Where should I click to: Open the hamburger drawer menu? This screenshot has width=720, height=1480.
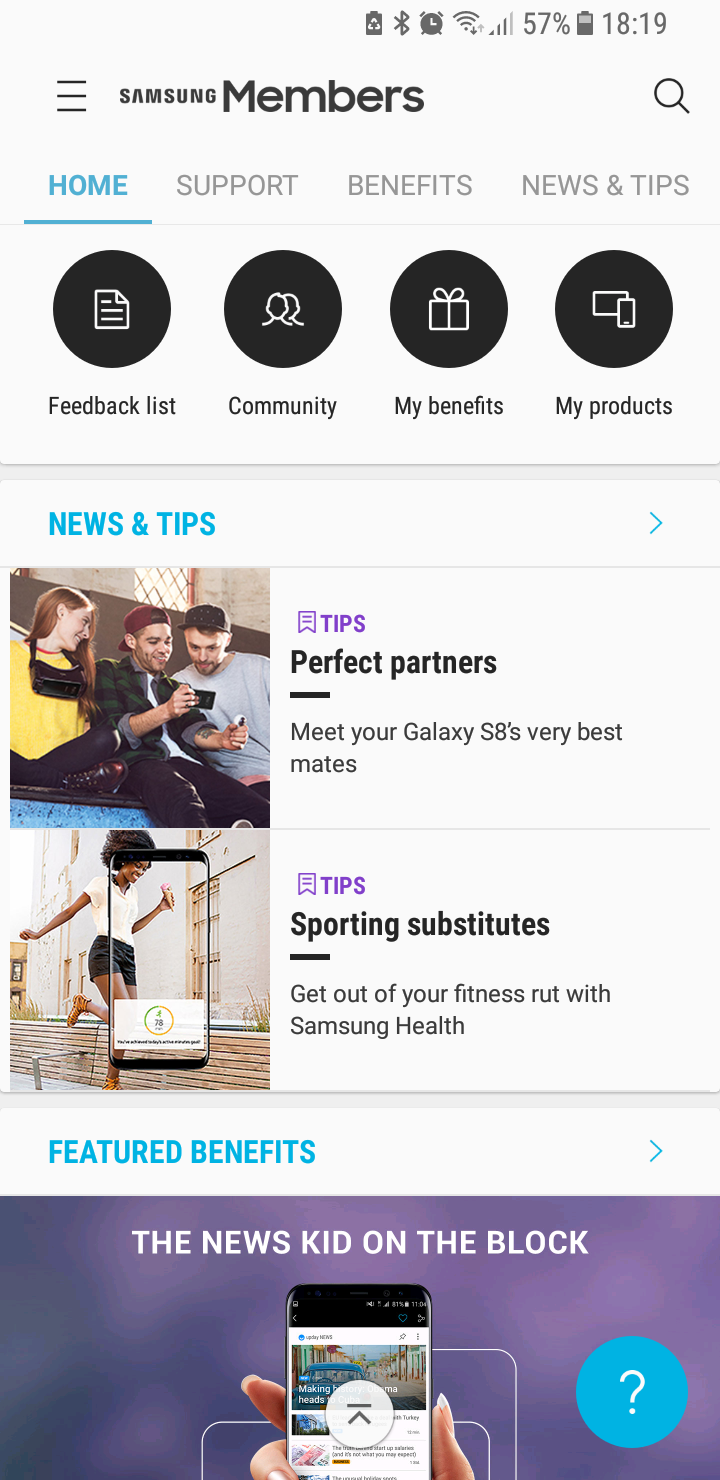(71, 97)
